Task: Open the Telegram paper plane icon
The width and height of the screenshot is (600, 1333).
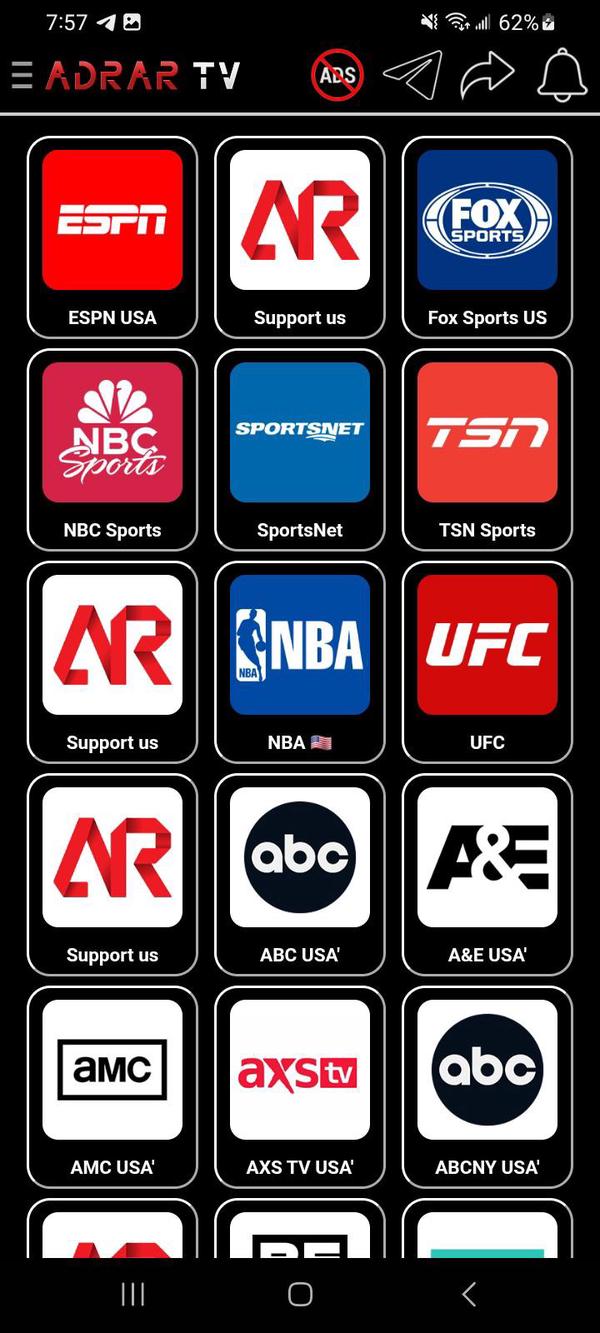Action: [x=412, y=75]
